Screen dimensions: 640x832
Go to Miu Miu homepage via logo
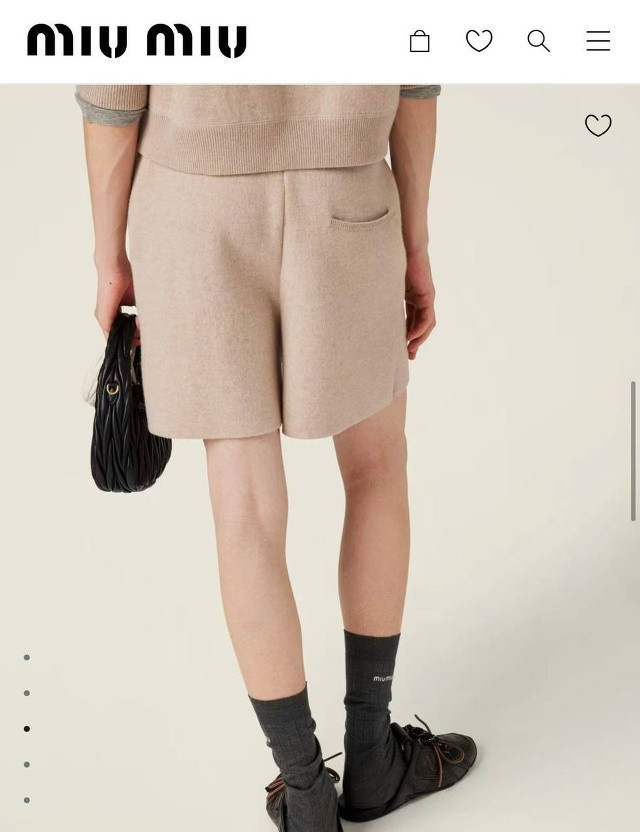point(137,41)
